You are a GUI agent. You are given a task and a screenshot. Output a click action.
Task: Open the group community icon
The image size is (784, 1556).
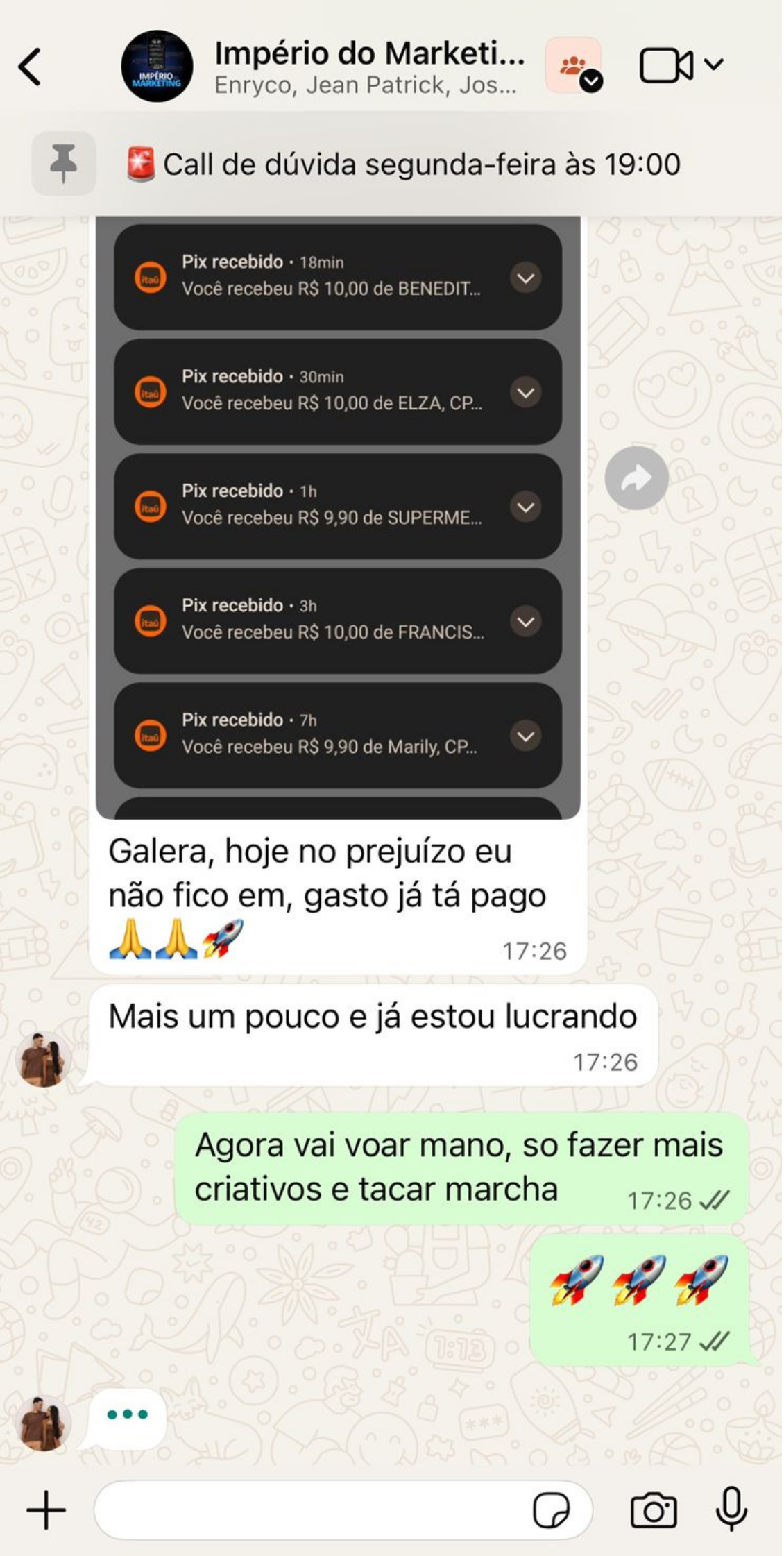click(x=574, y=67)
